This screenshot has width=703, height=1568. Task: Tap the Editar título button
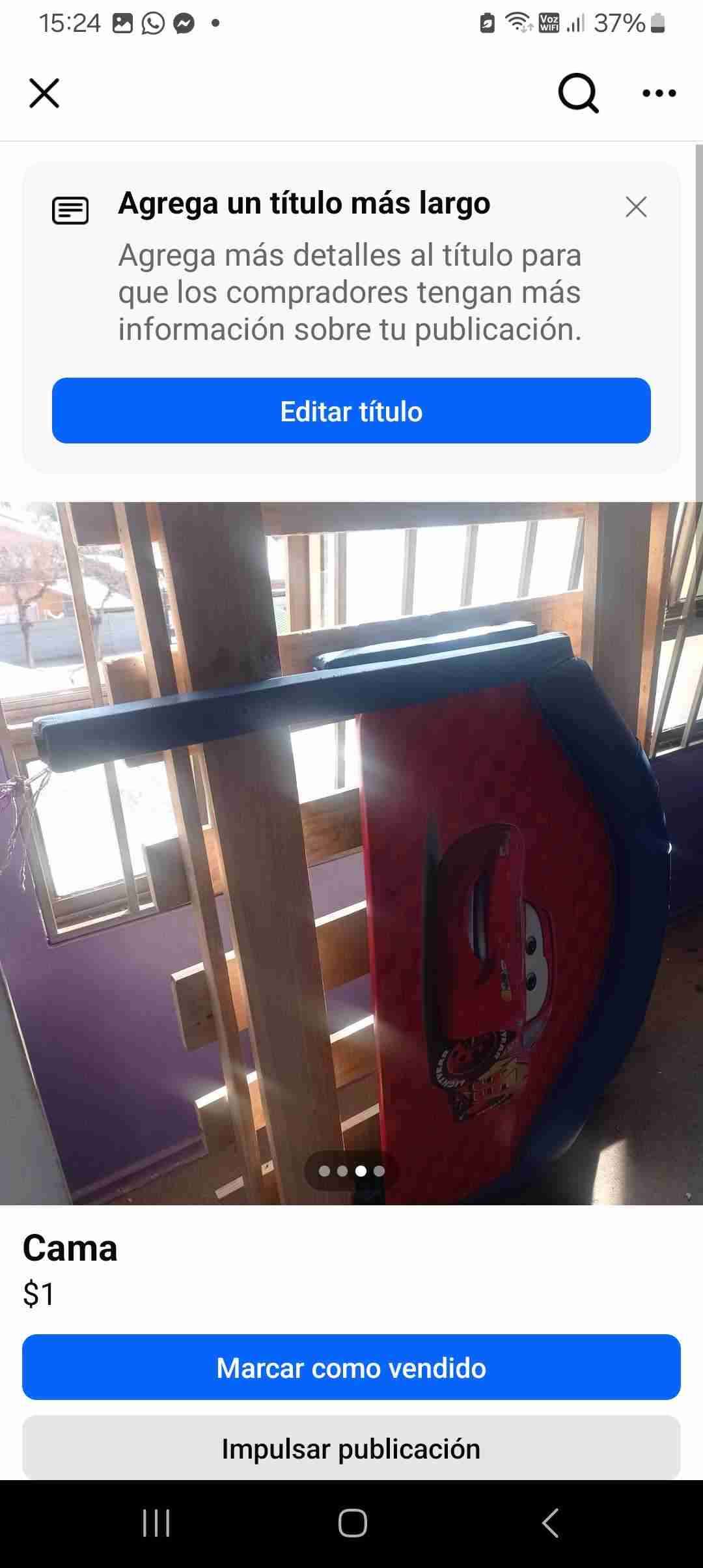point(351,411)
